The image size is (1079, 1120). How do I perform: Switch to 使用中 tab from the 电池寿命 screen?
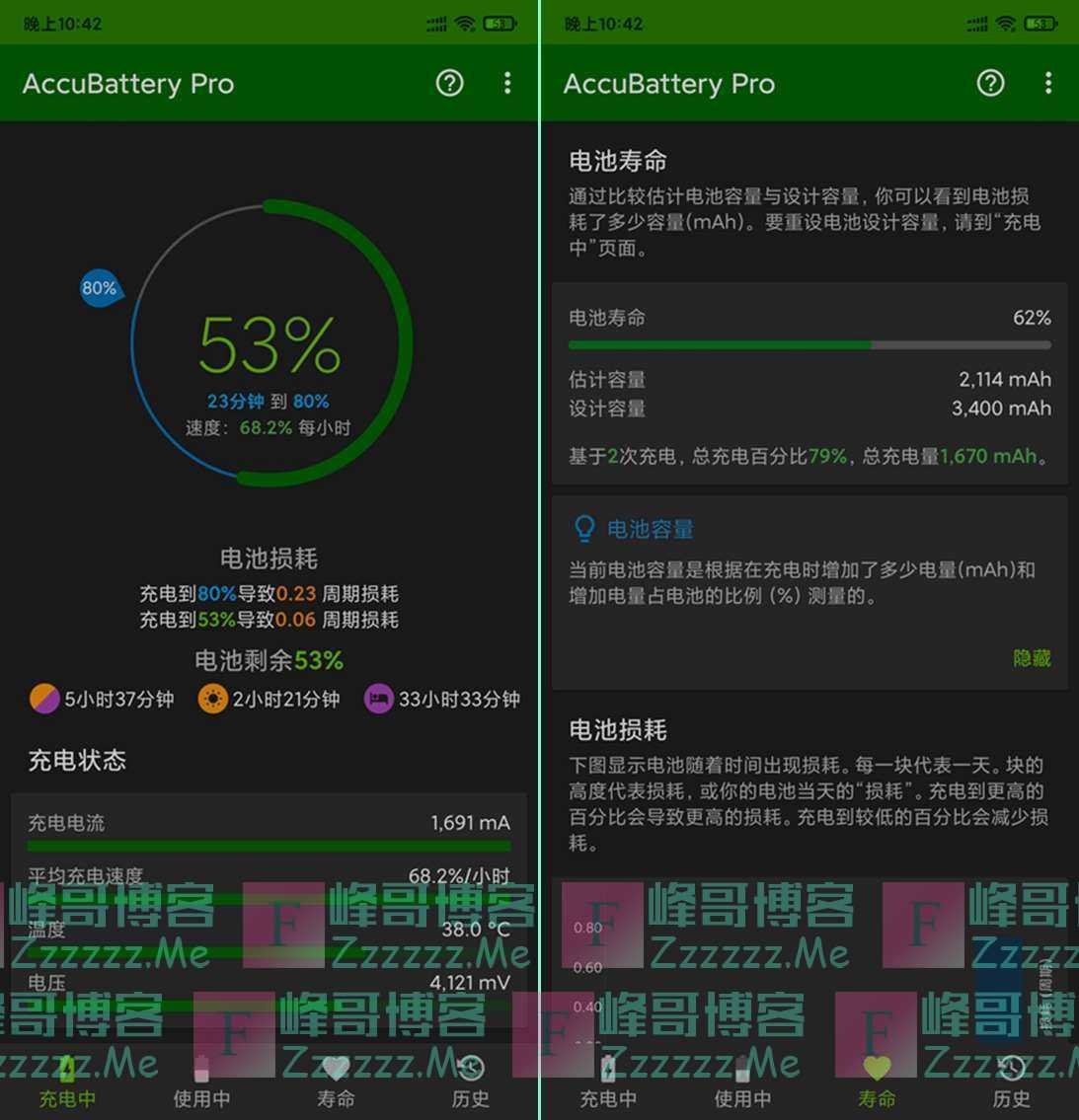coord(742,1082)
